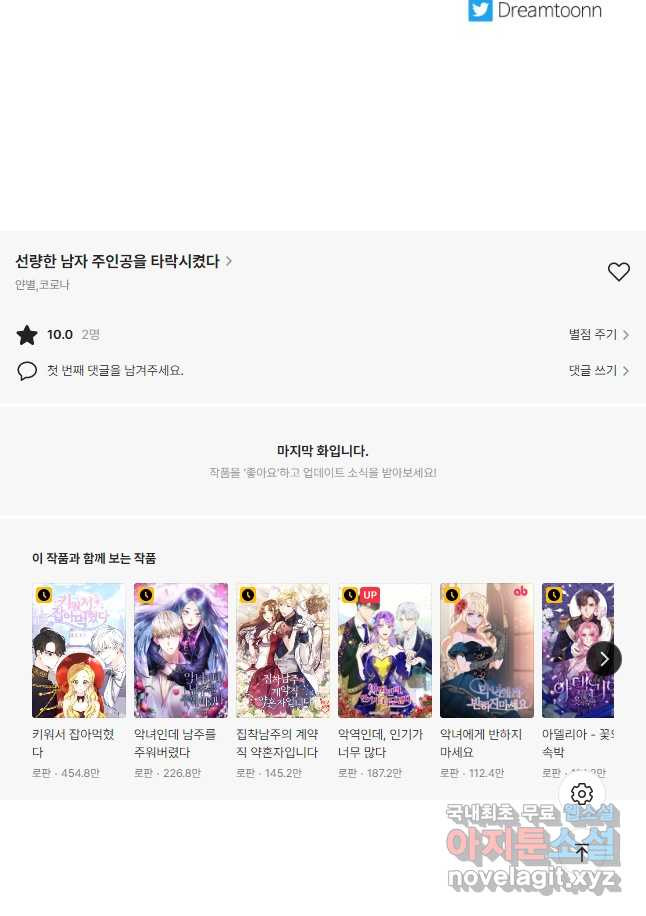Image resolution: width=646 pixels, height=916 pixels.
Task: Open 댓글 쓰기 to write a comment
Action: (598, 371)
